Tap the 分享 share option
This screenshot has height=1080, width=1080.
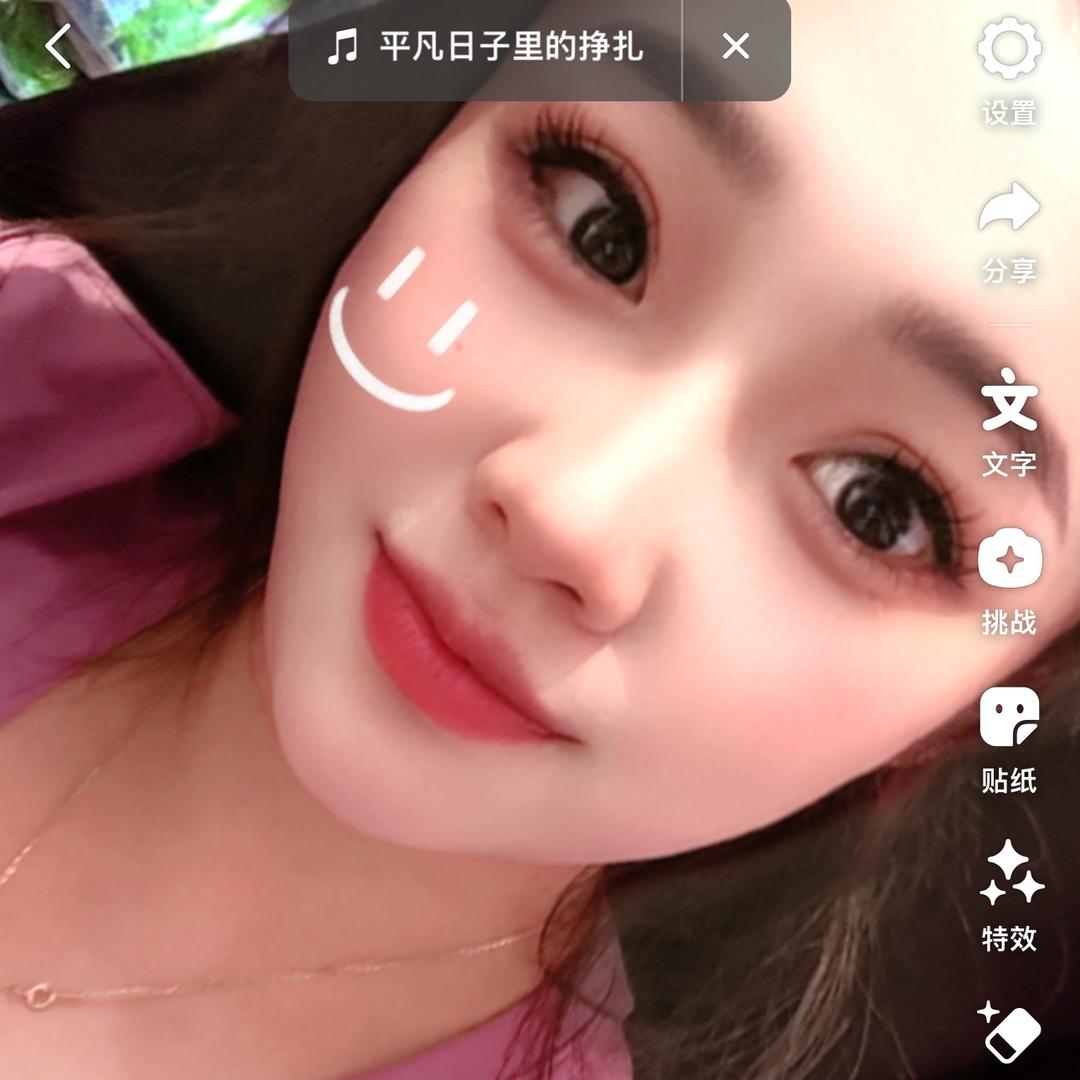1009,230
